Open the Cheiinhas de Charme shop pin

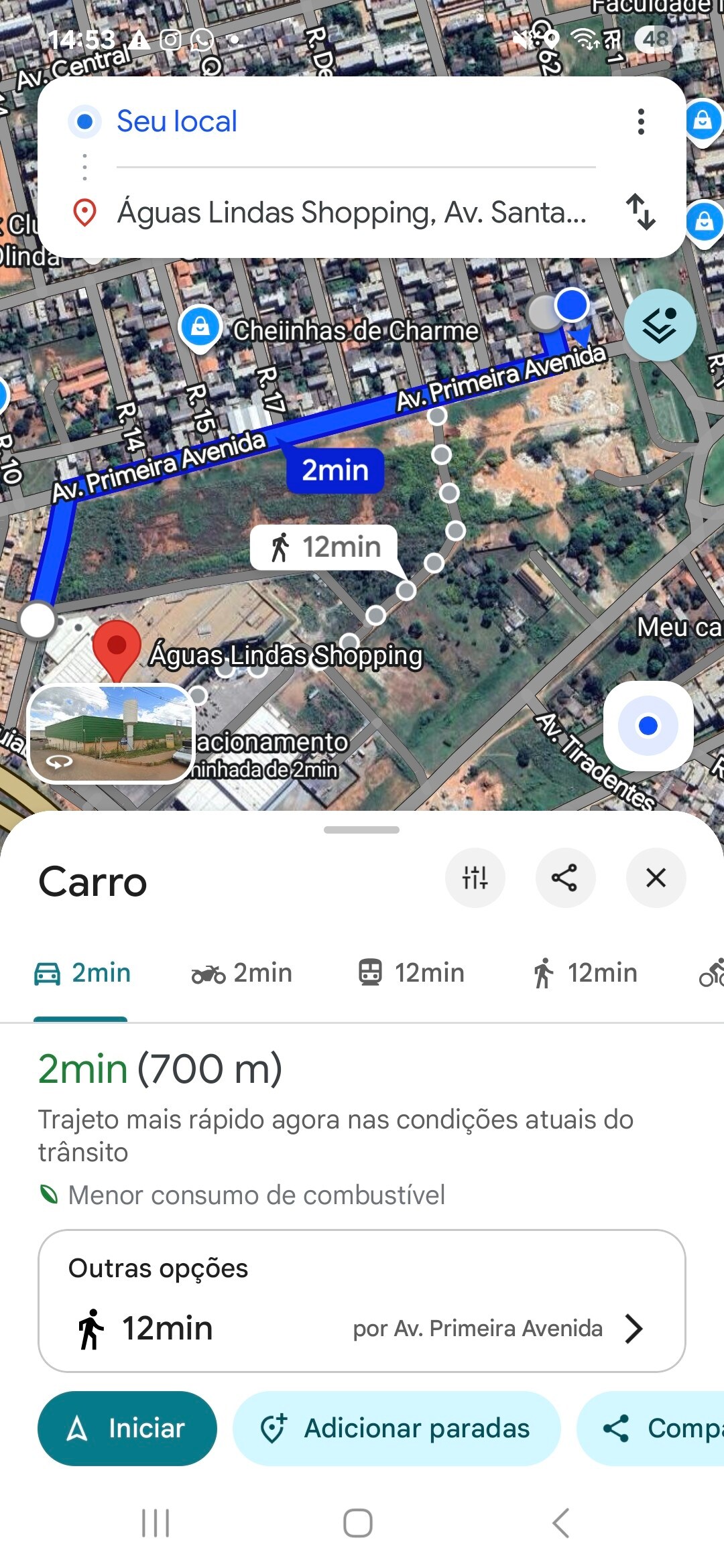click(200, 328)
